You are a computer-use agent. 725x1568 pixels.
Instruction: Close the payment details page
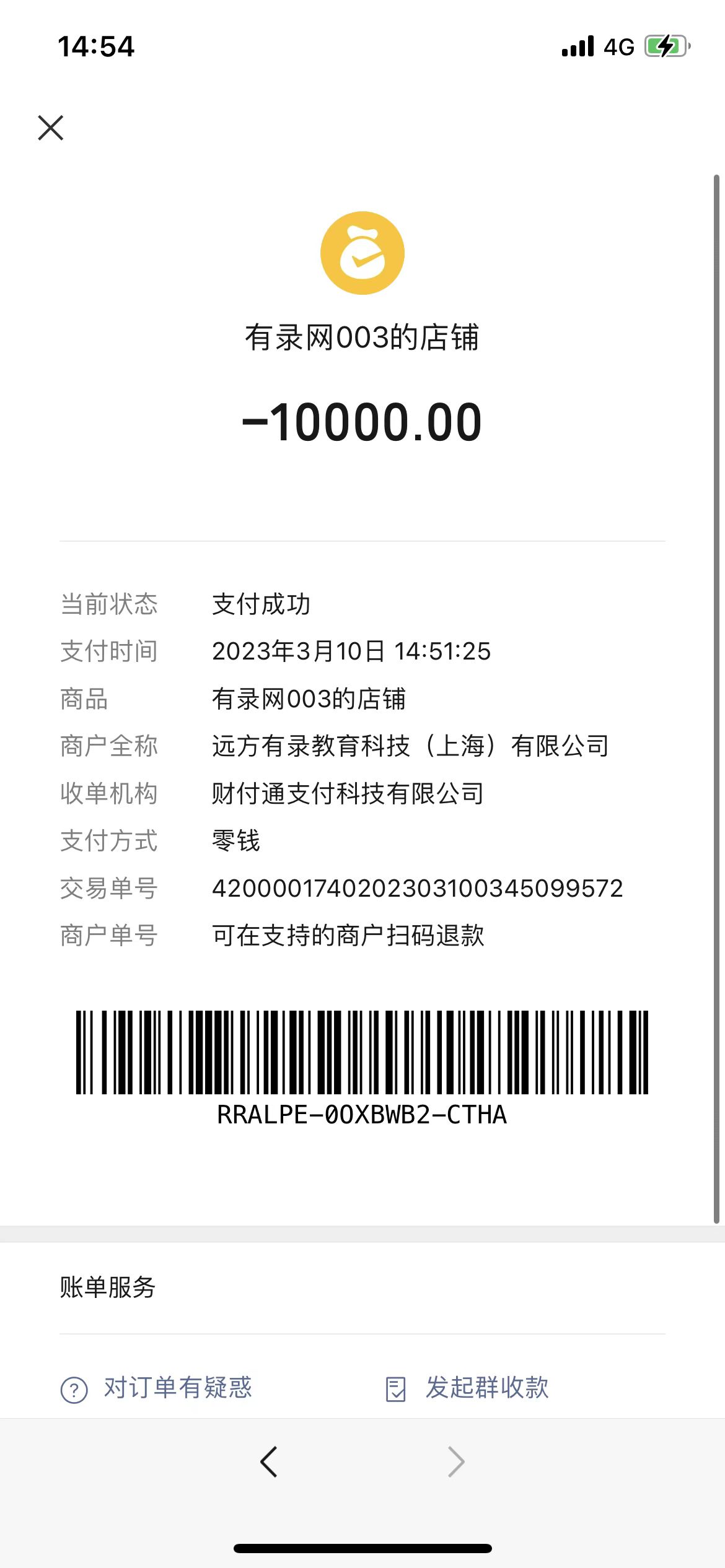pyautogui.click(x=51, y=128)
